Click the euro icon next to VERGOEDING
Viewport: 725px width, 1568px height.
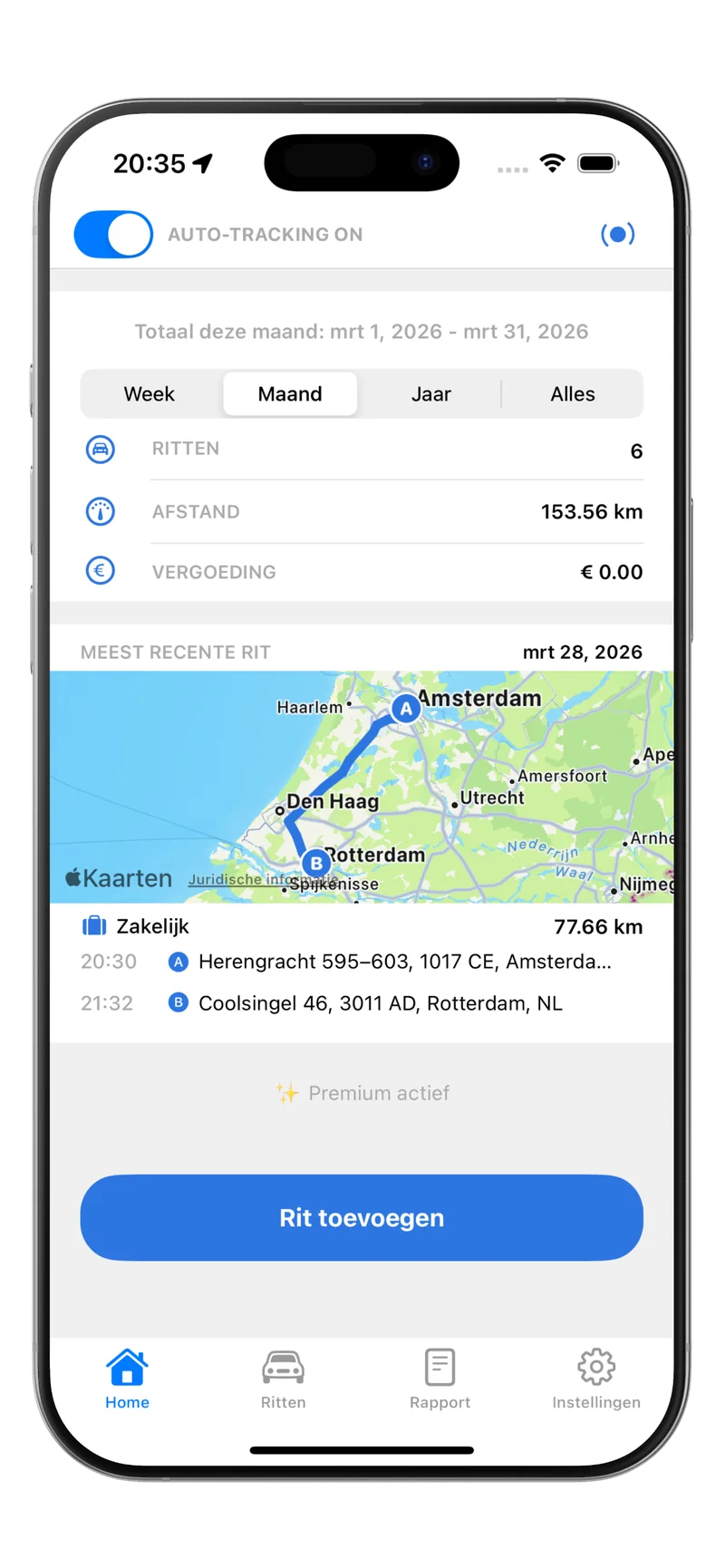click(100, 571)
